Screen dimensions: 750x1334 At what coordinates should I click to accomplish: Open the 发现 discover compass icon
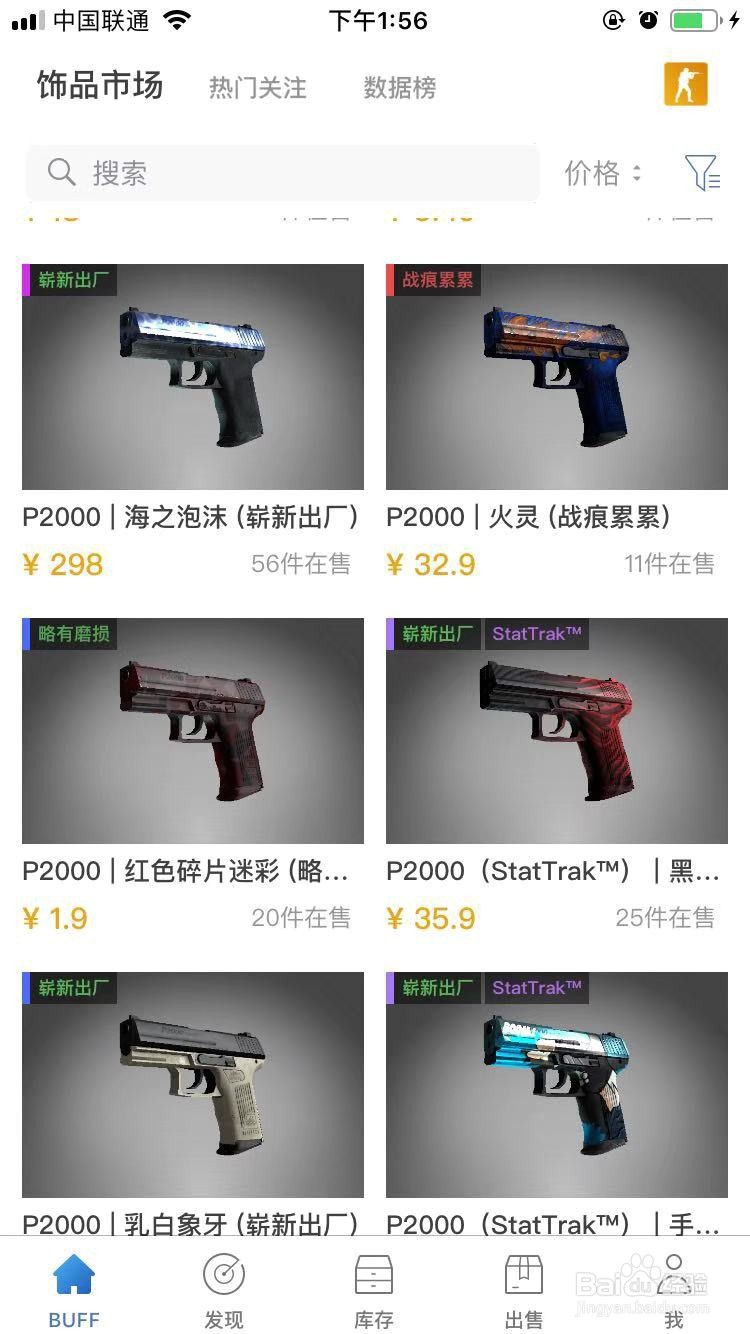[224, 1277]
